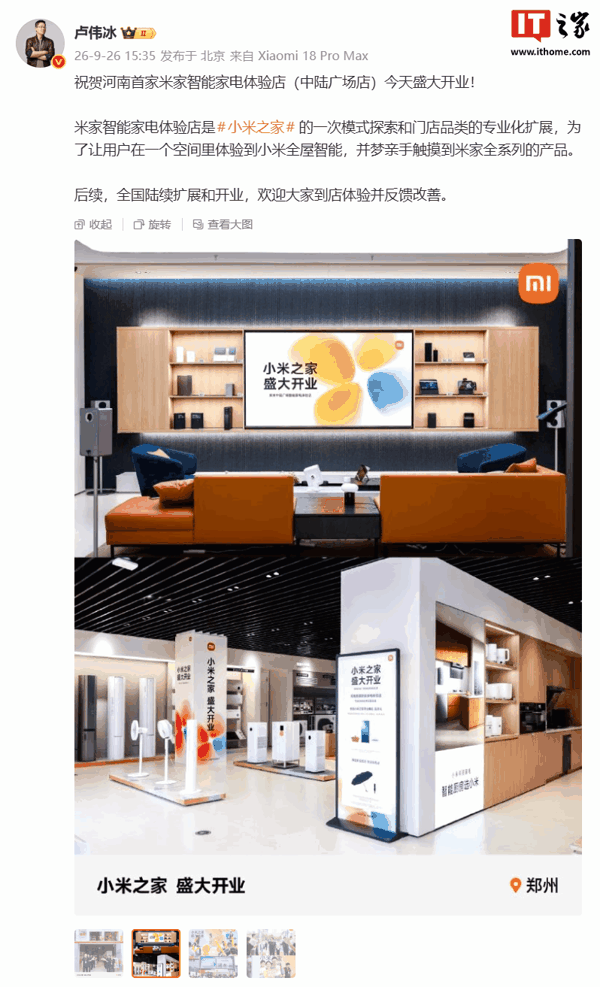Select the first thumbnail of the gallery
Viewport: 600px width, 987px height.
pyautogui.click(x=99, y=953)
